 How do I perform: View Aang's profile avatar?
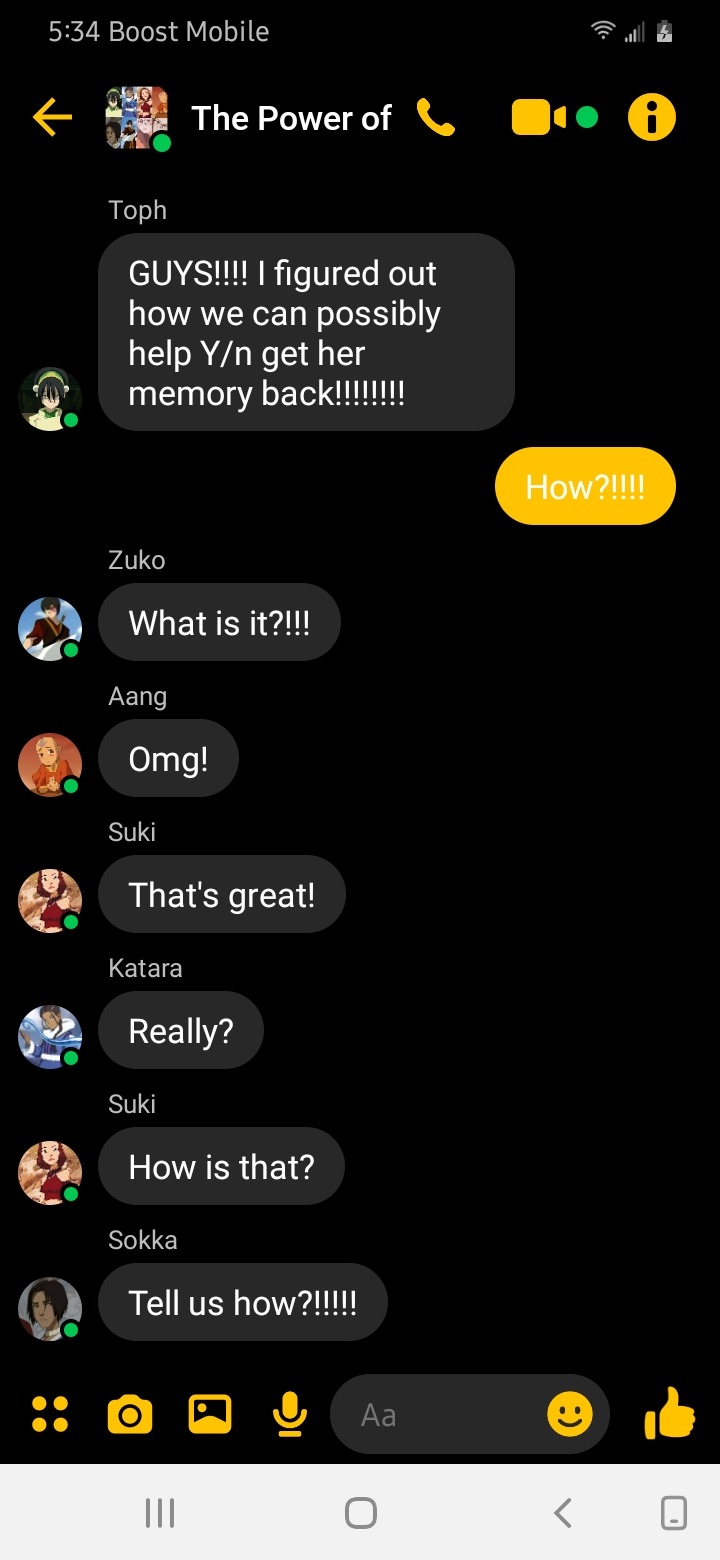[x=50, y=765]
